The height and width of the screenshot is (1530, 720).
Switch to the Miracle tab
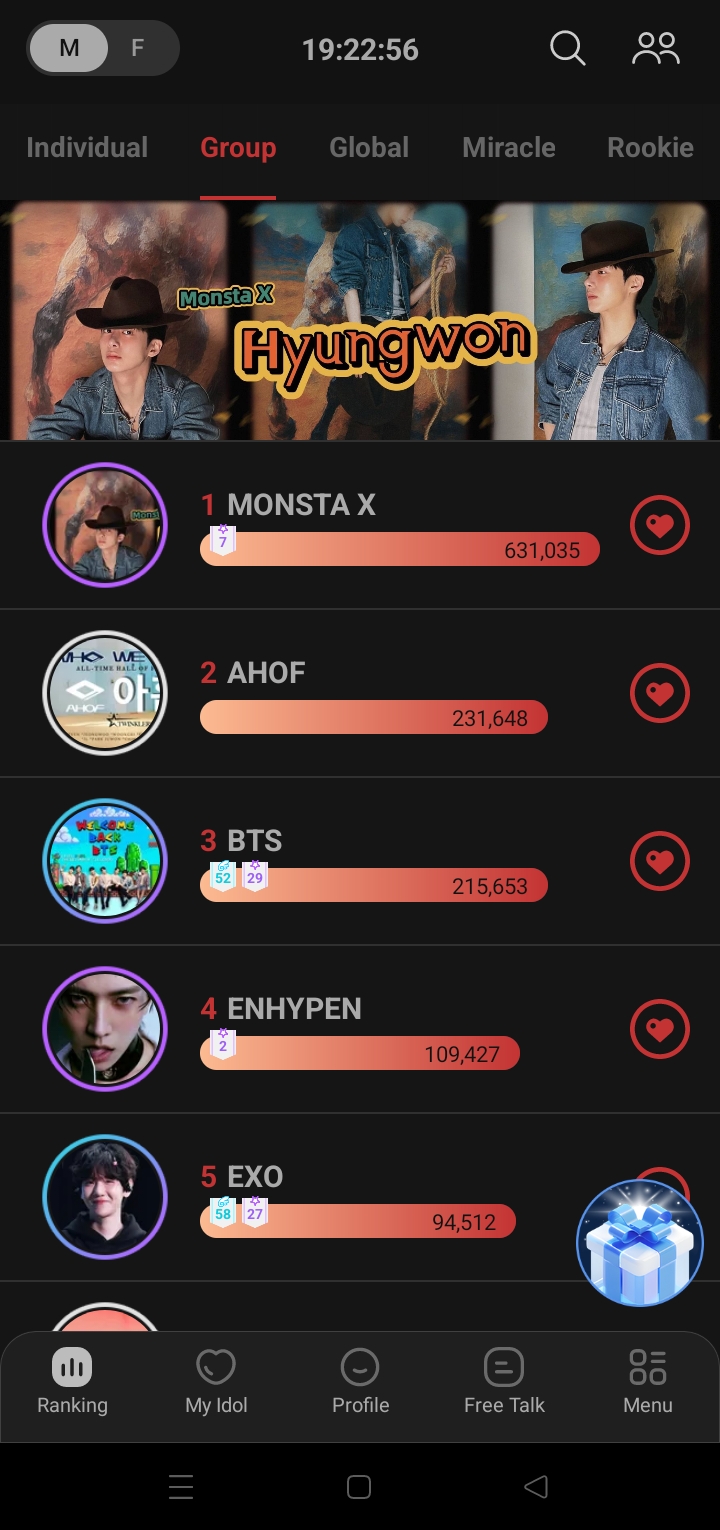pos(508,148)
